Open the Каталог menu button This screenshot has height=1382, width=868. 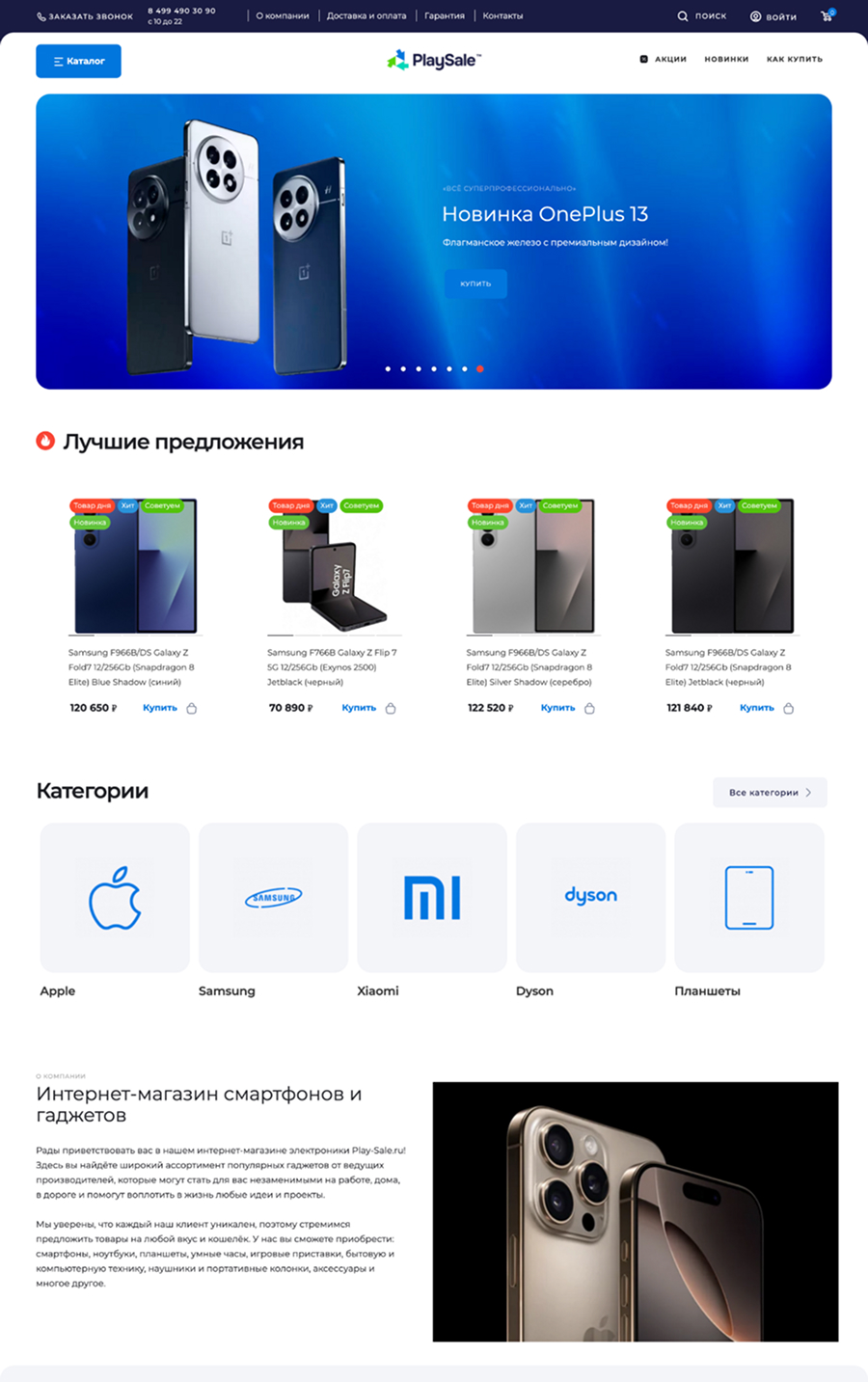[x=78, y=61]
